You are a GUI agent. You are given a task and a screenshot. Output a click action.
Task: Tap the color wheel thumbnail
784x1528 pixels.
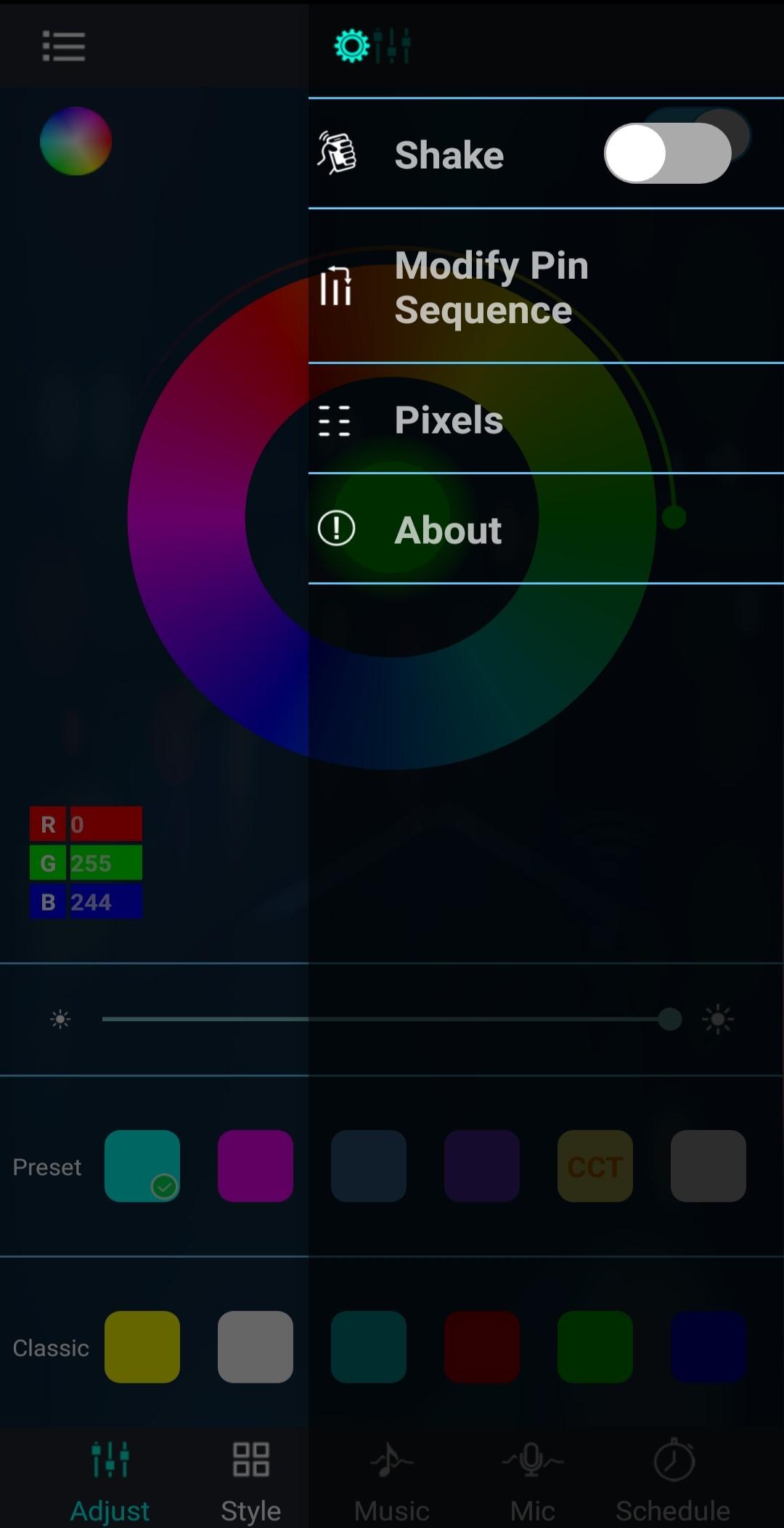75,141
